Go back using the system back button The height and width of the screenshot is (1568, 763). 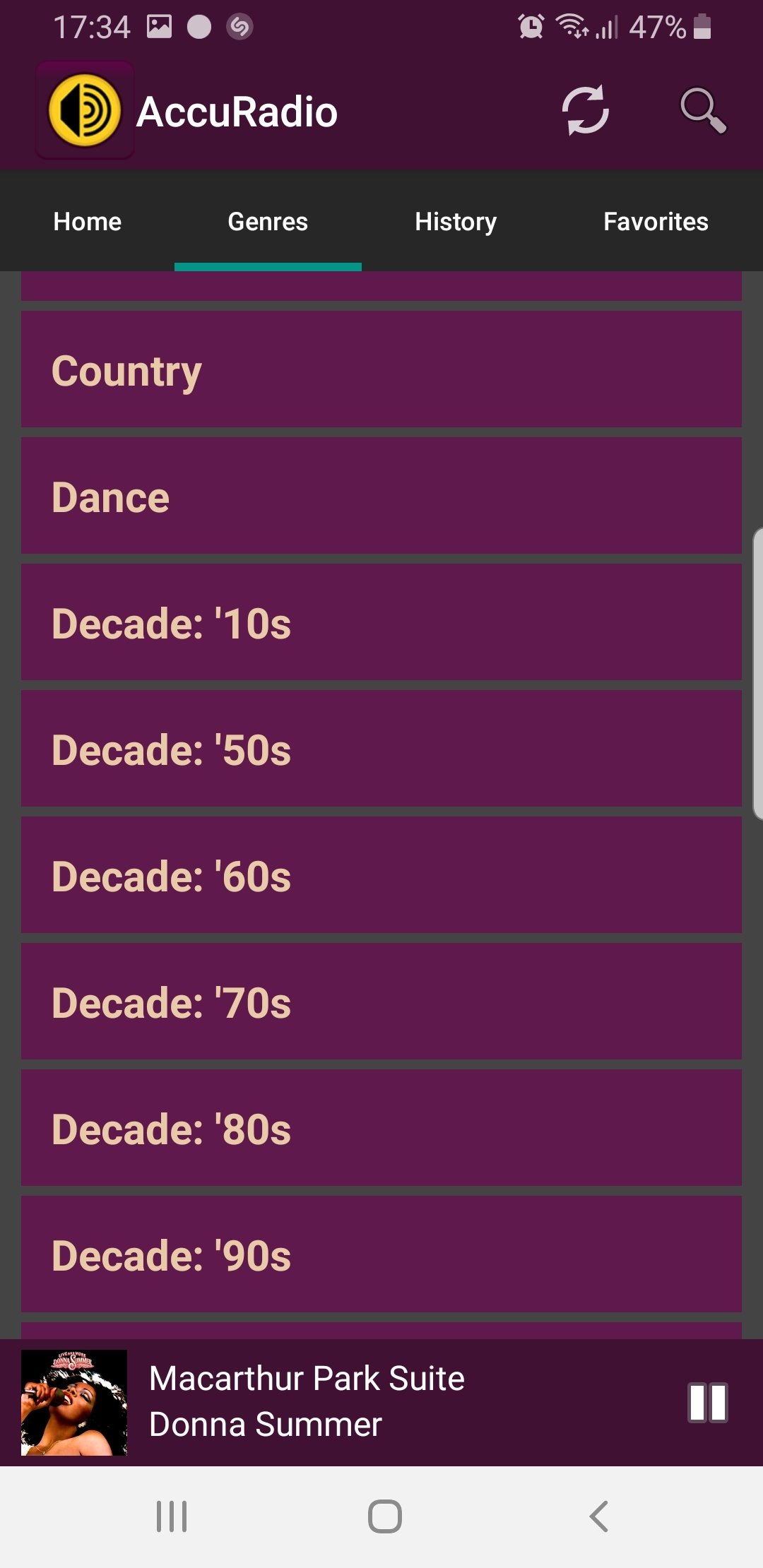598,1516
